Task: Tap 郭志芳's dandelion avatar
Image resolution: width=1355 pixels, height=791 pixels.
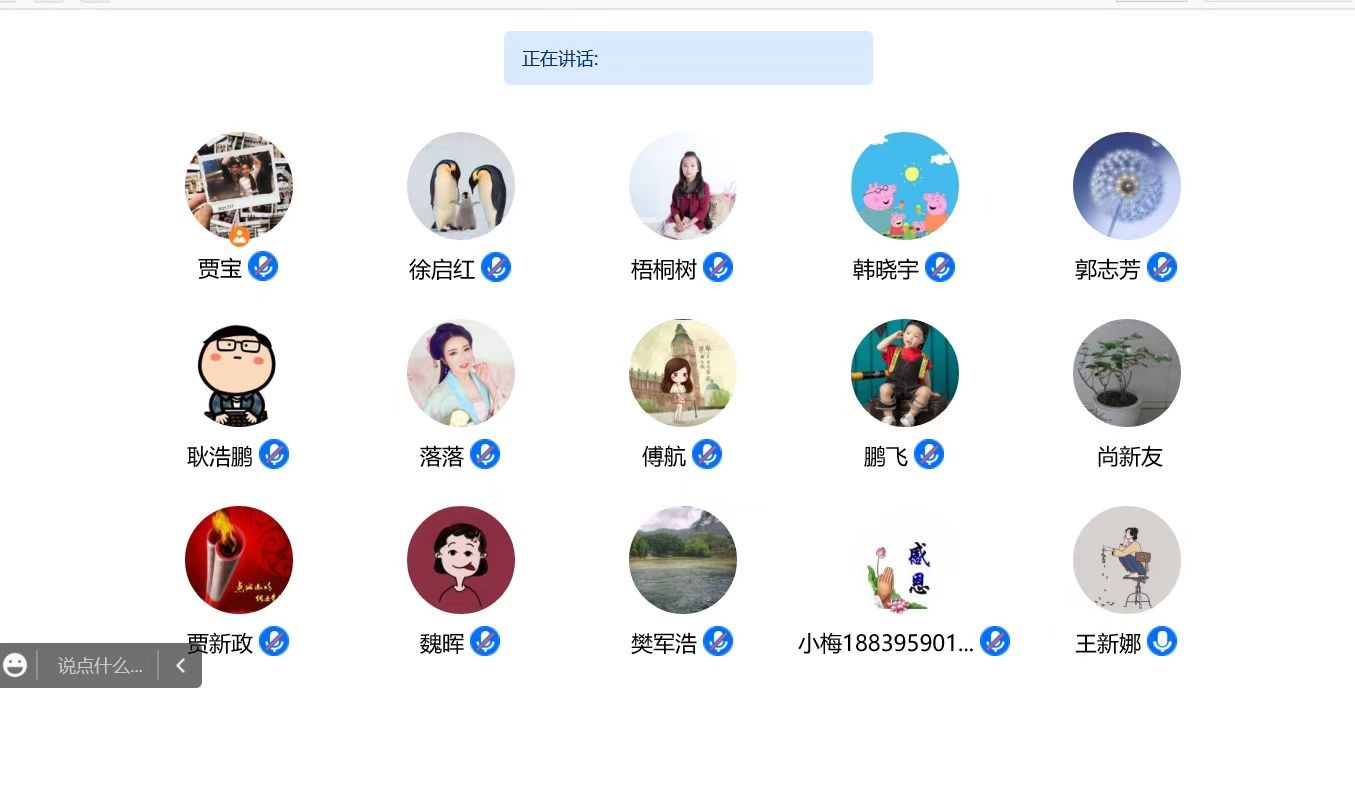Action: 1127,185
